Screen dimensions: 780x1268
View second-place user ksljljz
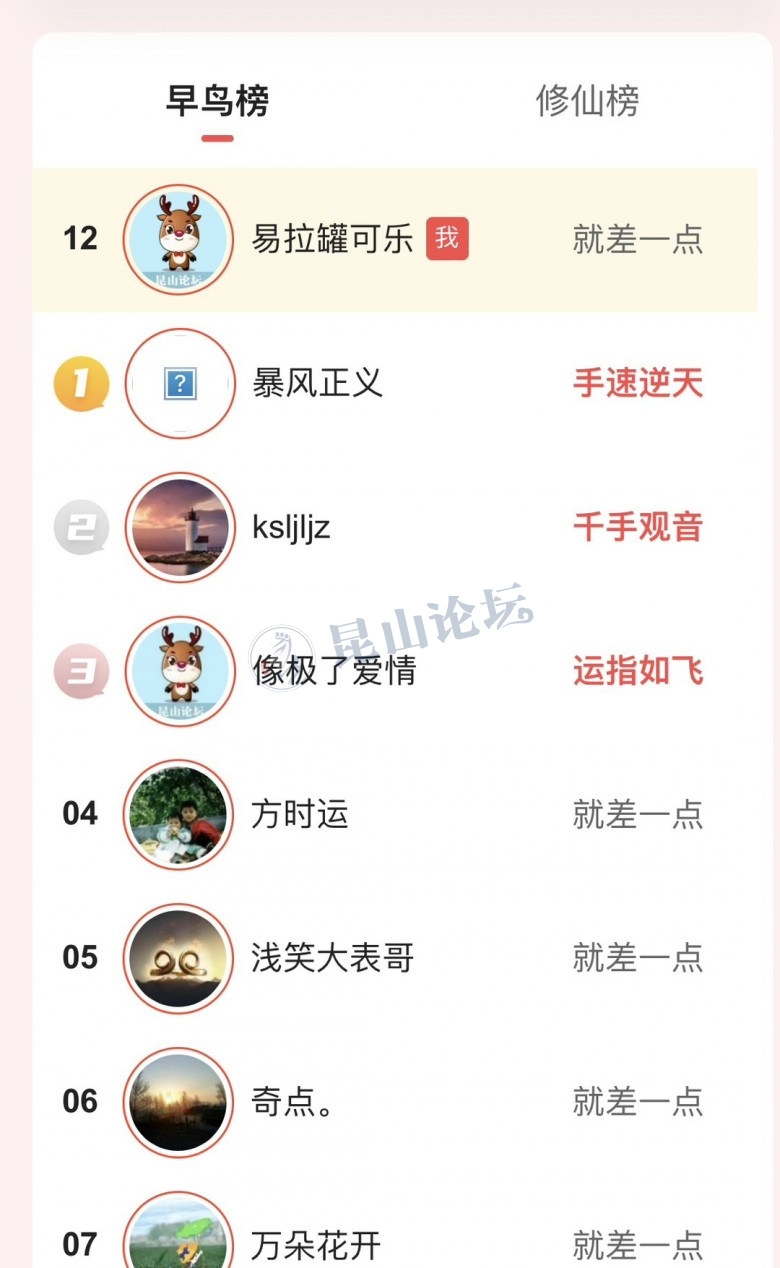click(x=291, y=527)
